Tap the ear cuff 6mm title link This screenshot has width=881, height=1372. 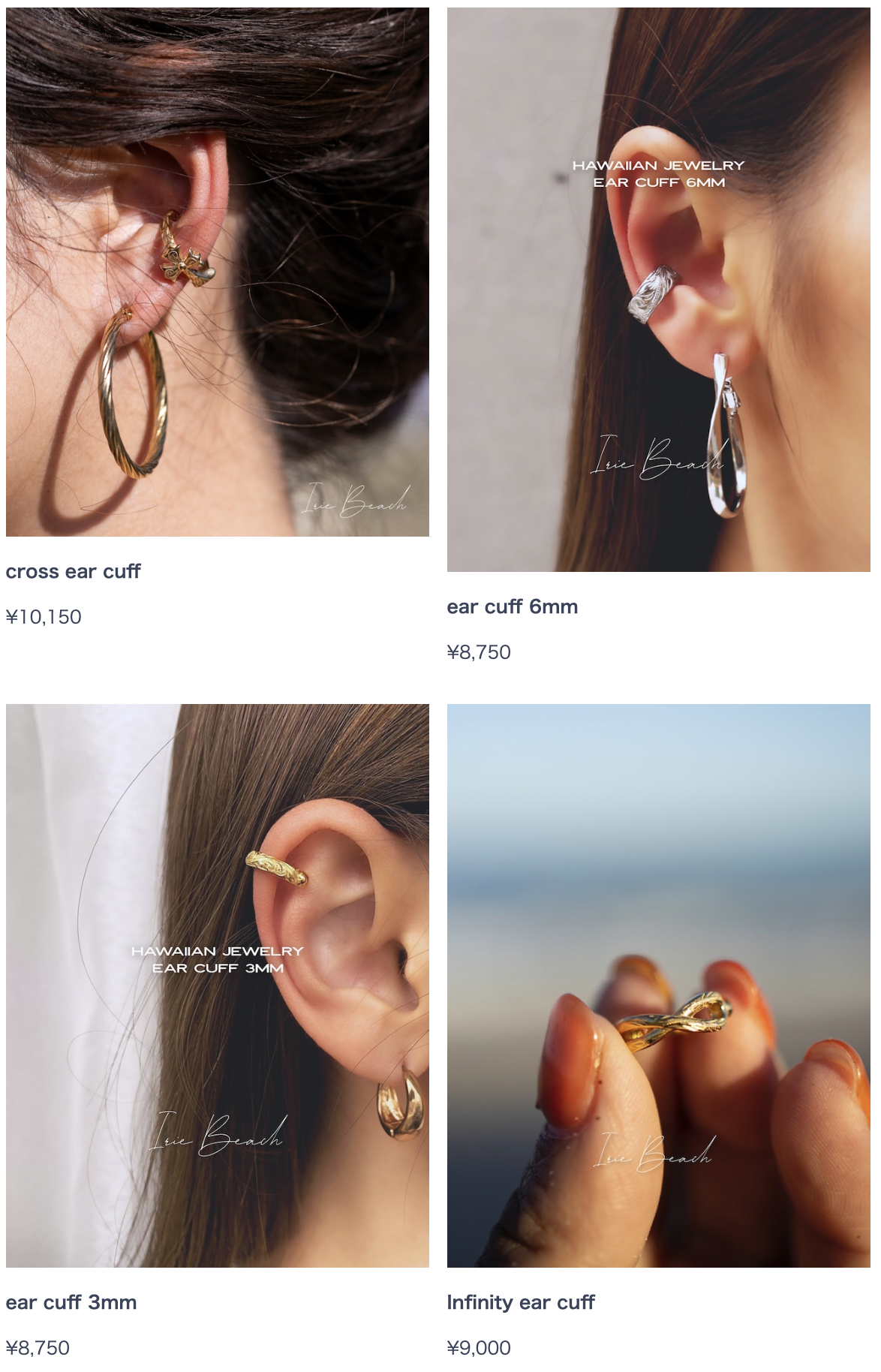tap(513, 607)
